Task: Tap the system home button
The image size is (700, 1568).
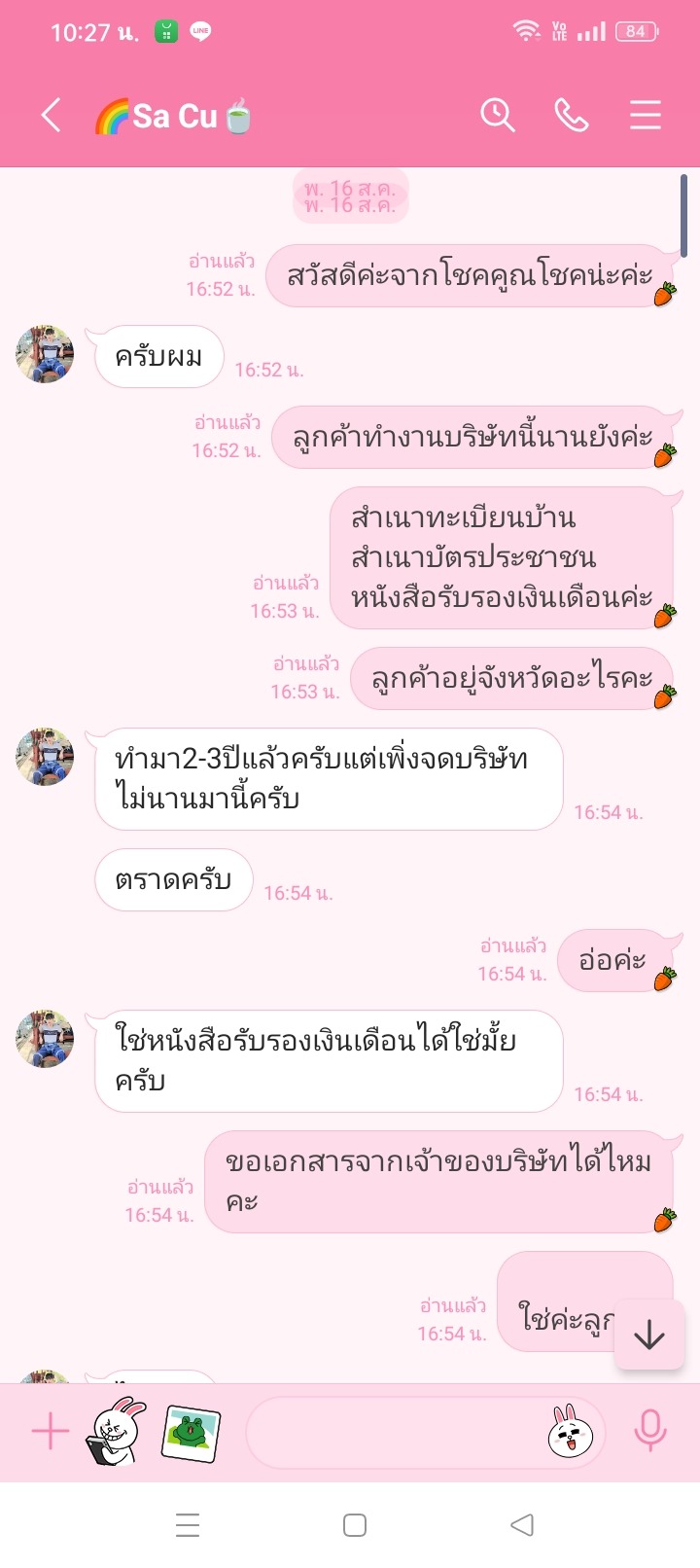Action: coord(355,1524)
